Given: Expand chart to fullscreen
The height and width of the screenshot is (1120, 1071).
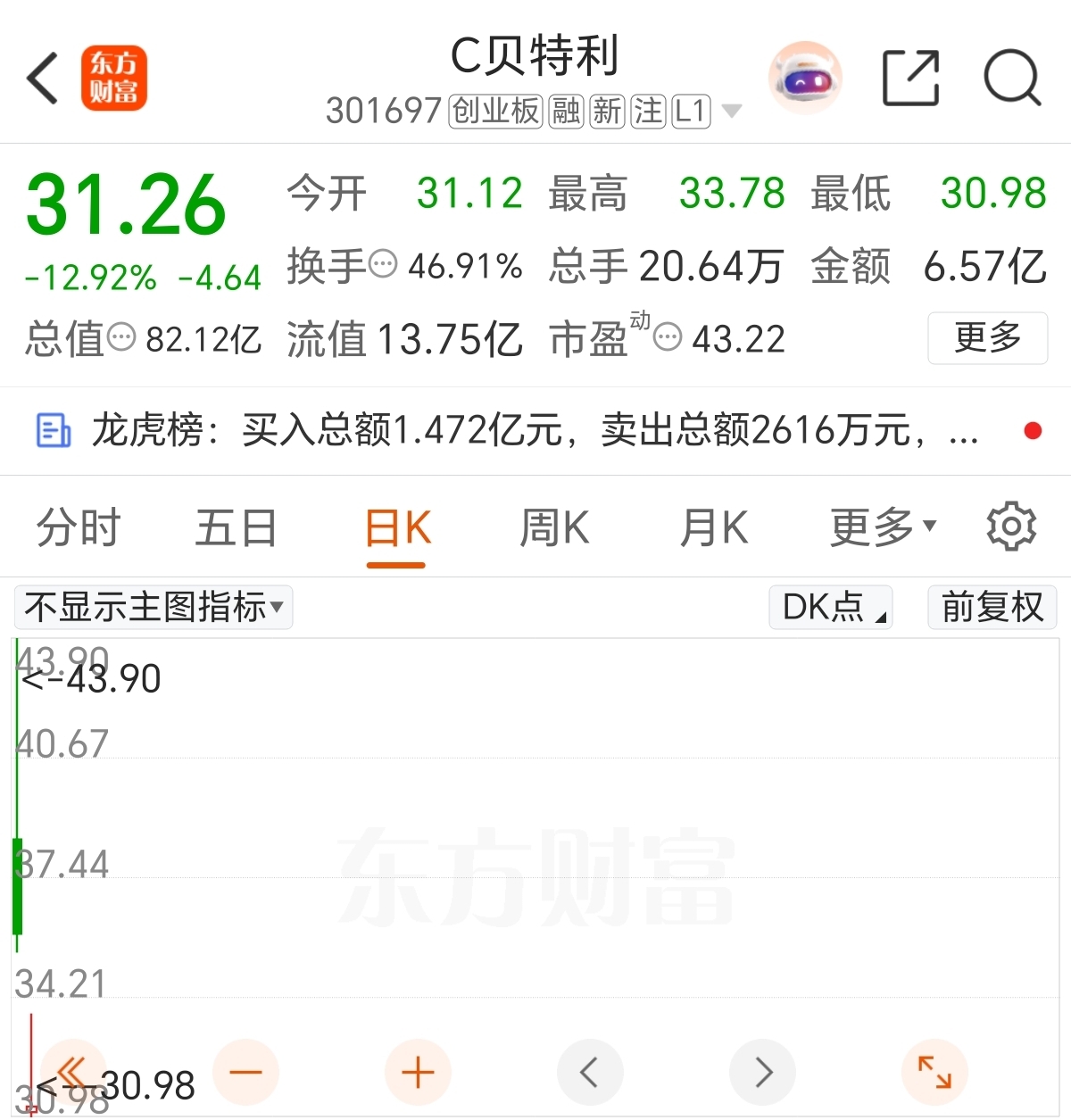Looking at the screenshot, I should pos(934,1072).
